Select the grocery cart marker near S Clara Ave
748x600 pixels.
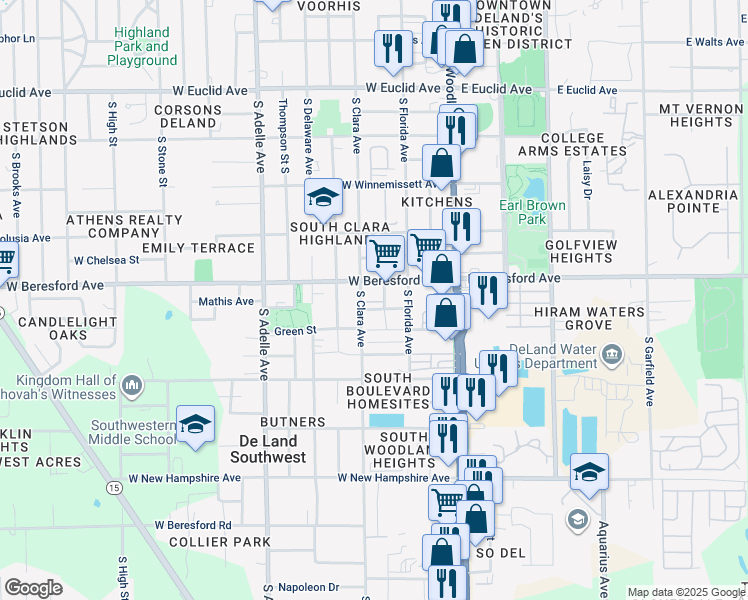[385, 254]
